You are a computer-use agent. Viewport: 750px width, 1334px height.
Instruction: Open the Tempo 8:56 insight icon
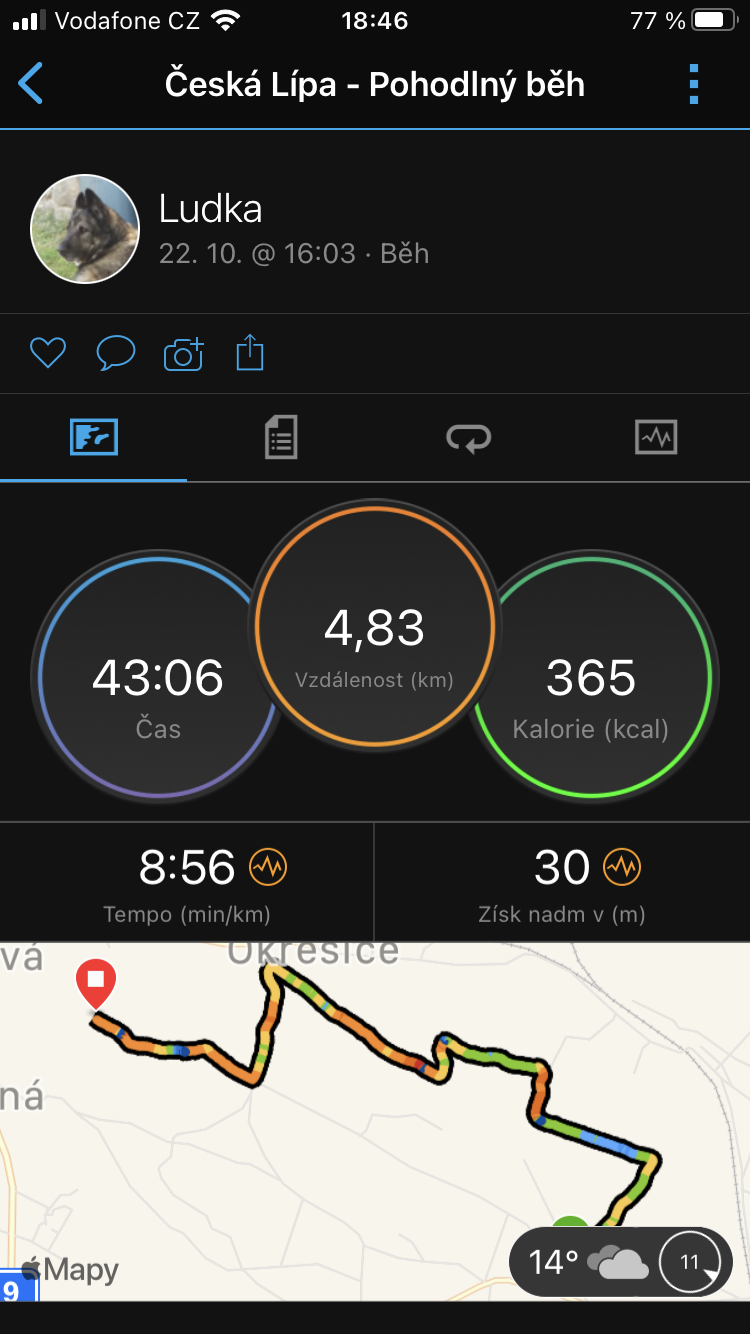[268, 867]
